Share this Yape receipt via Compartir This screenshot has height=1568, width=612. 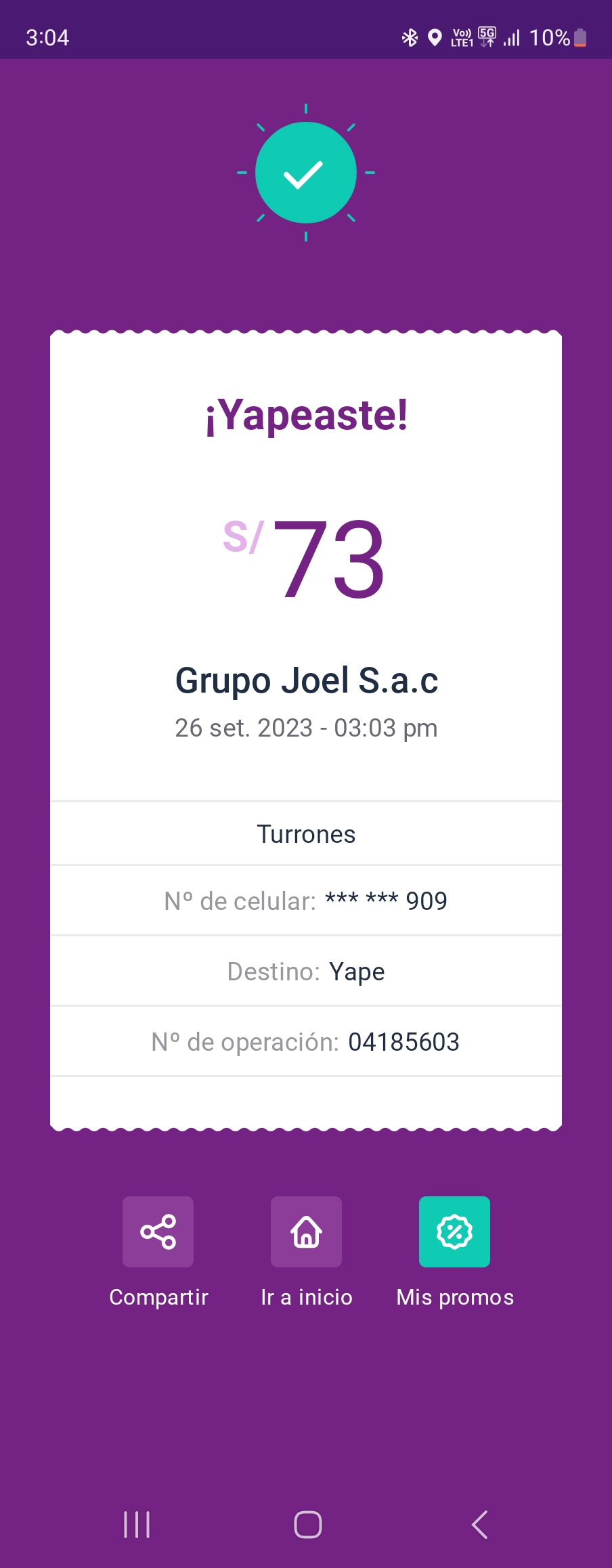pyautogui.click(x=158, y=1232)
